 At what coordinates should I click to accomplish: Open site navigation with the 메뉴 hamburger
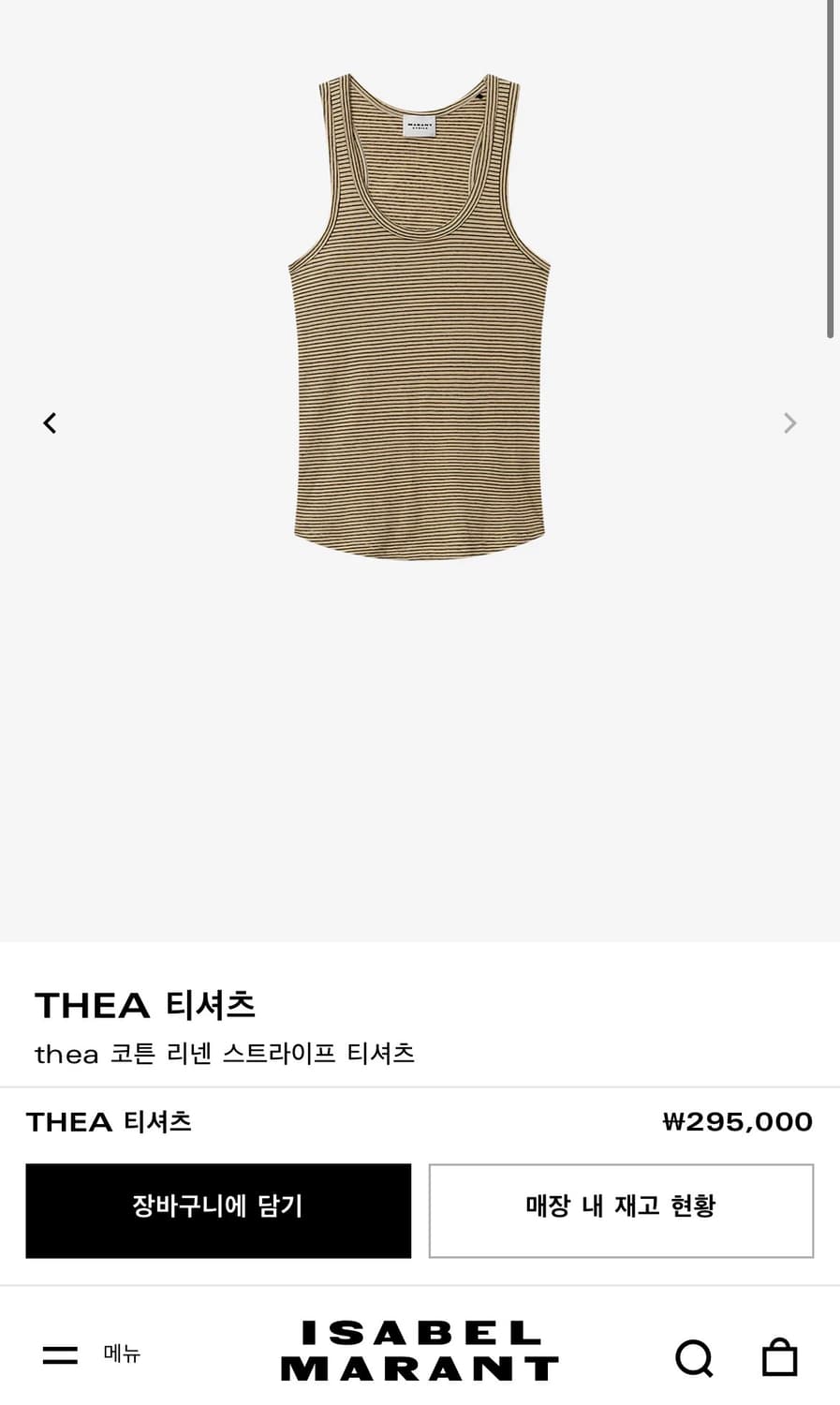pos(60,1354)
